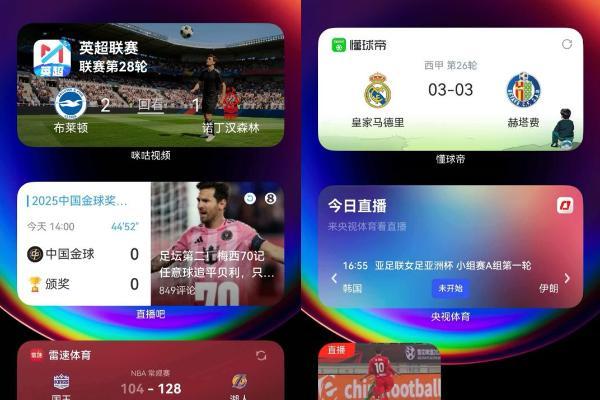The width and height of the screenshot is (600, 400).
Task: Open the Messi news article in 直播吧 widget
Action: pyautogui.click(x=217, y=245)
